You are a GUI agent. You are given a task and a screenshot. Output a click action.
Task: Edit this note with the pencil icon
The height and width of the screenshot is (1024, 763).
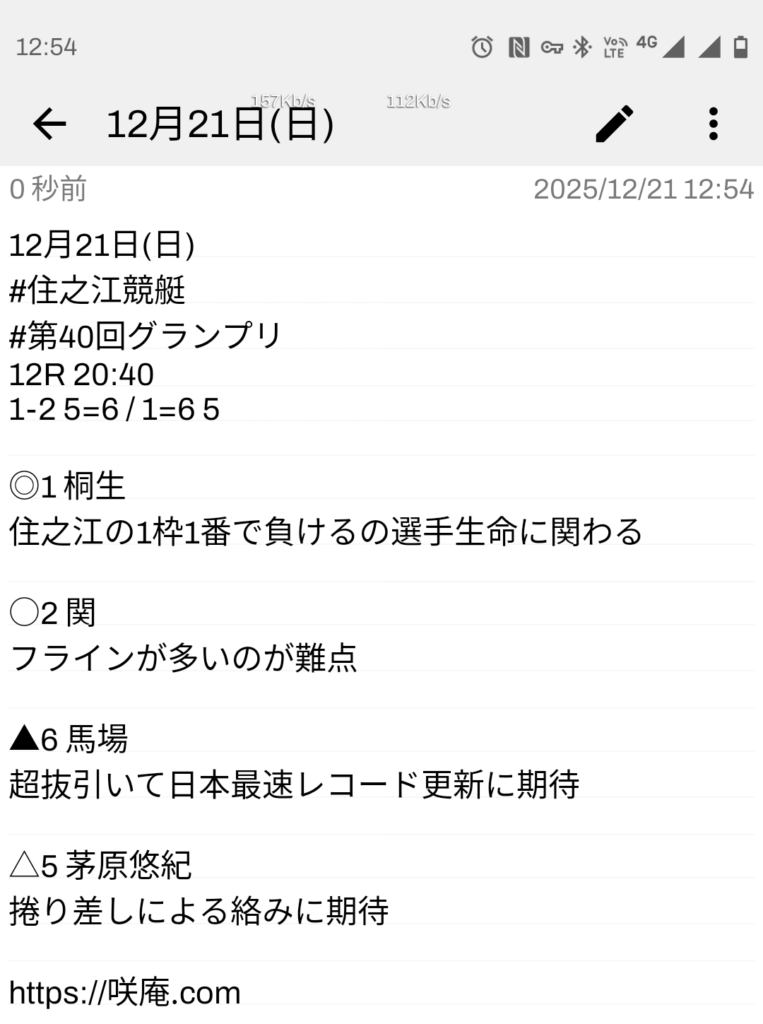[x=614, y=124]
